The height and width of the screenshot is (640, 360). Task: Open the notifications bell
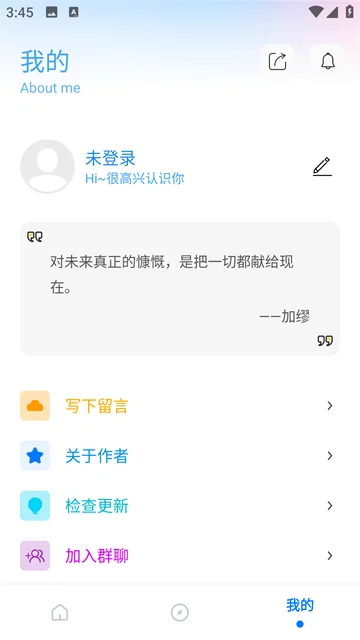(327, 62)
